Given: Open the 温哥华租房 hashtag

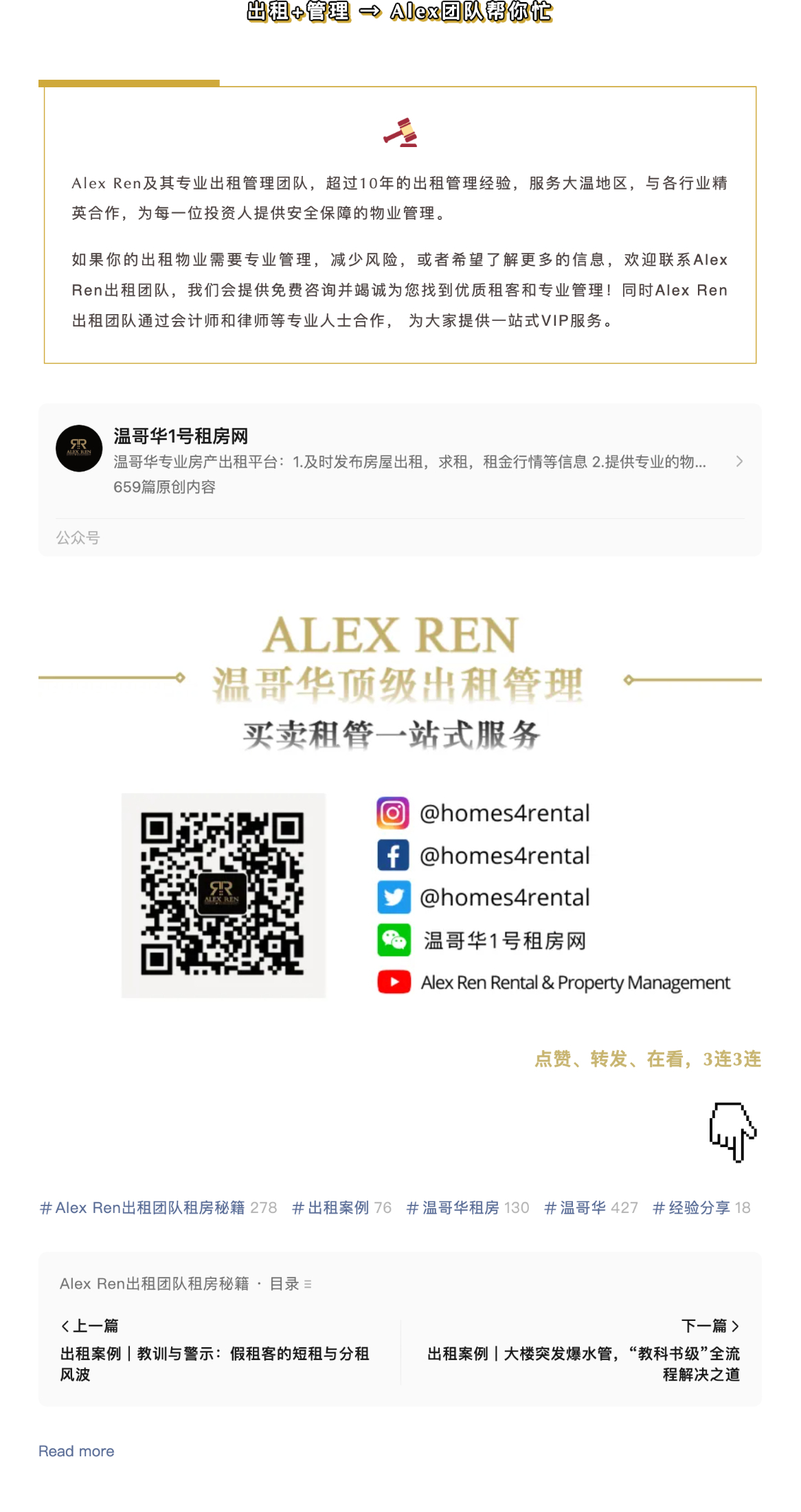Looking at the screenshot, I should pyautogui.click(x=468, y=1208).
